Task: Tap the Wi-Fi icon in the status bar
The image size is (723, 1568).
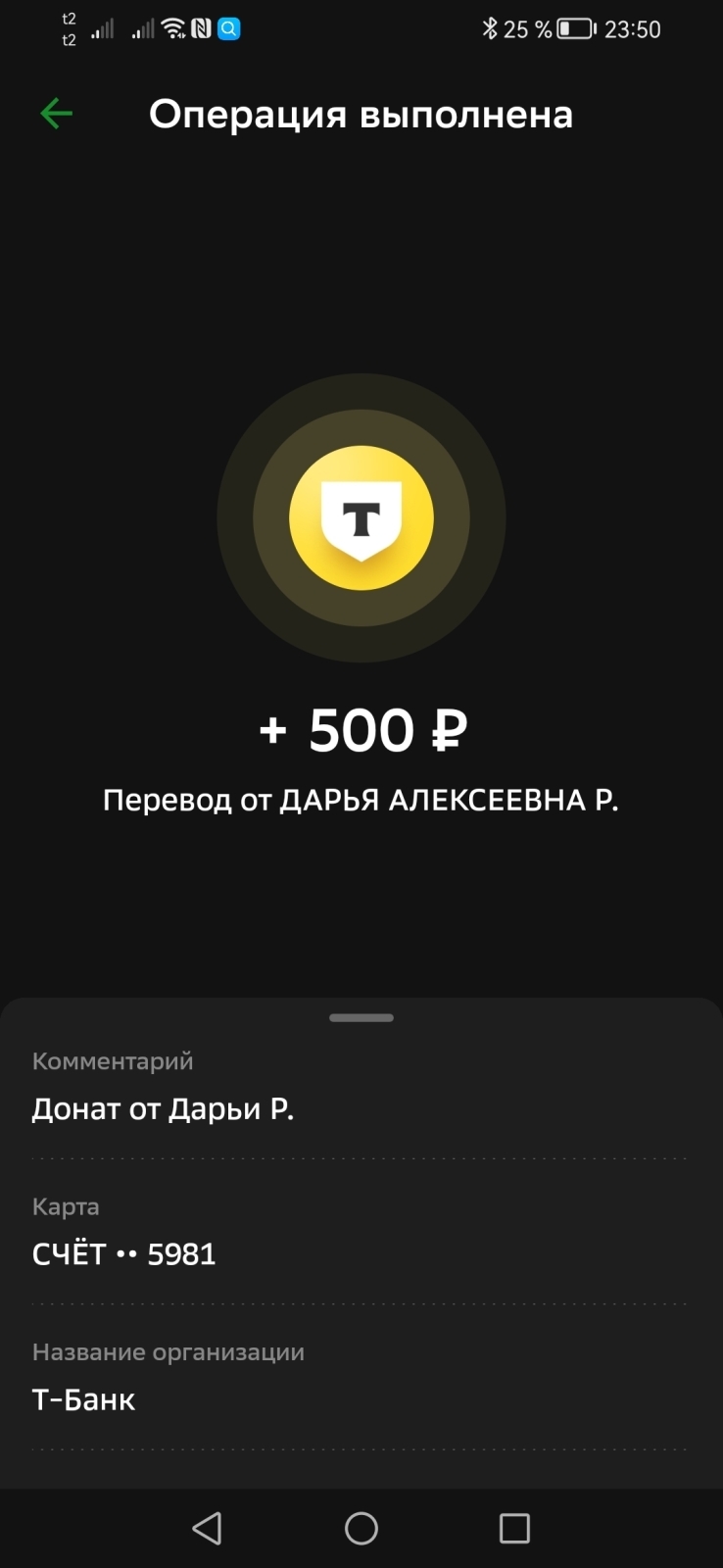Action: [x=173, y=27]
